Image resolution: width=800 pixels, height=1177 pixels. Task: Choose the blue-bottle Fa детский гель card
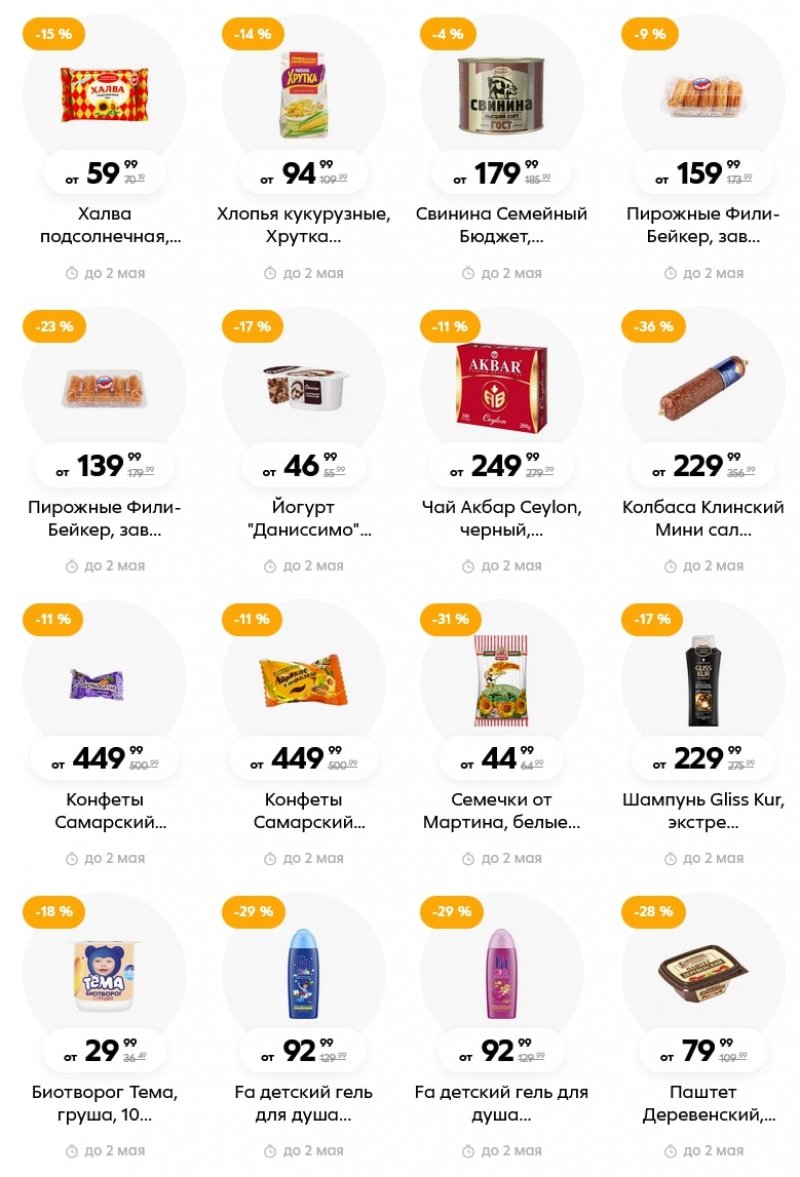[x=303, y=974]
